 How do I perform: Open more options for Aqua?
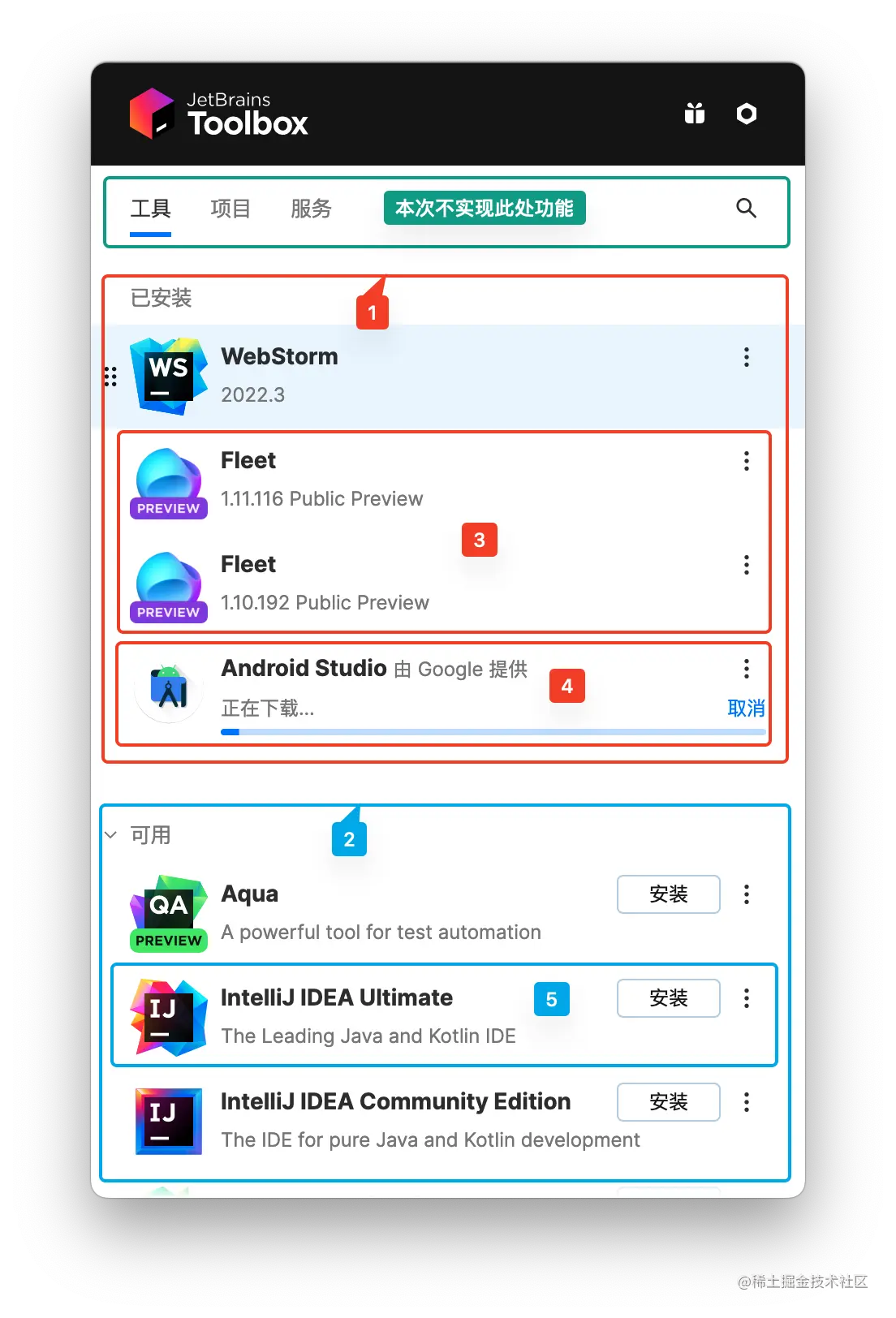pos(746,894)
